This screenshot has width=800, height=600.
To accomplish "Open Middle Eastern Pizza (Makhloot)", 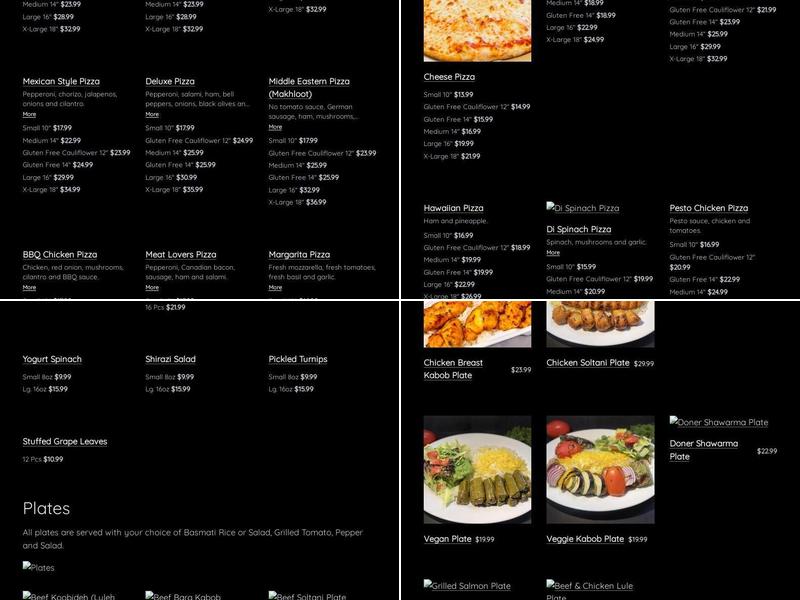I will (x=309, y=81).
